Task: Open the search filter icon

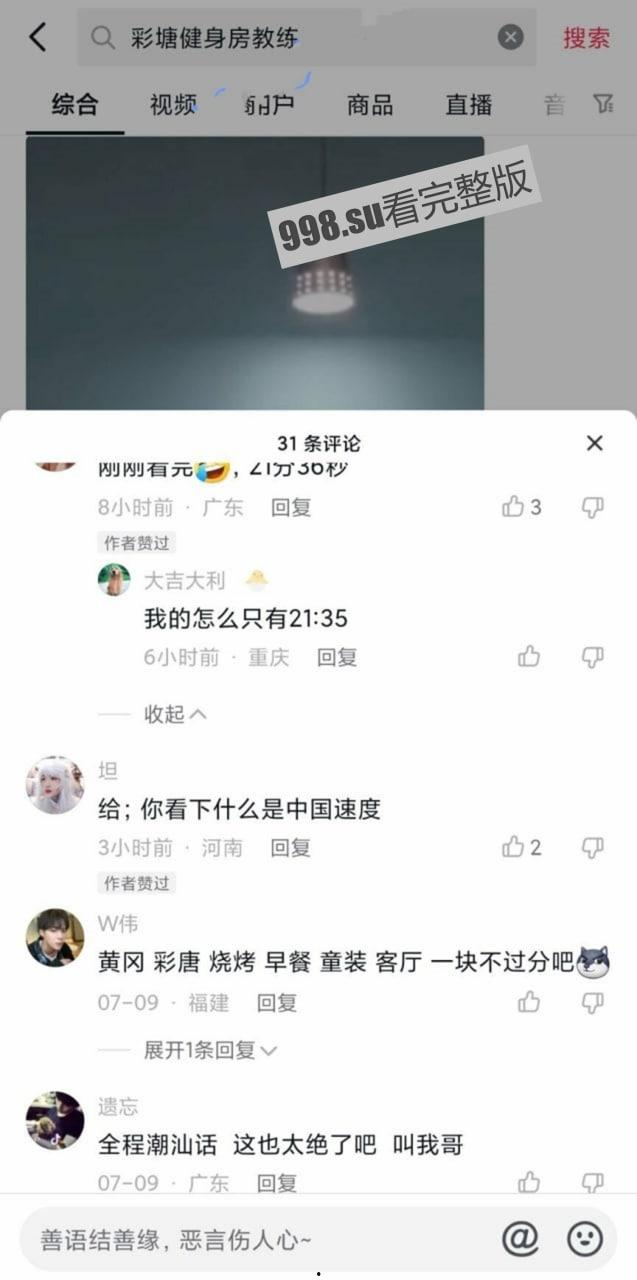Action: [x=603, y=104]
